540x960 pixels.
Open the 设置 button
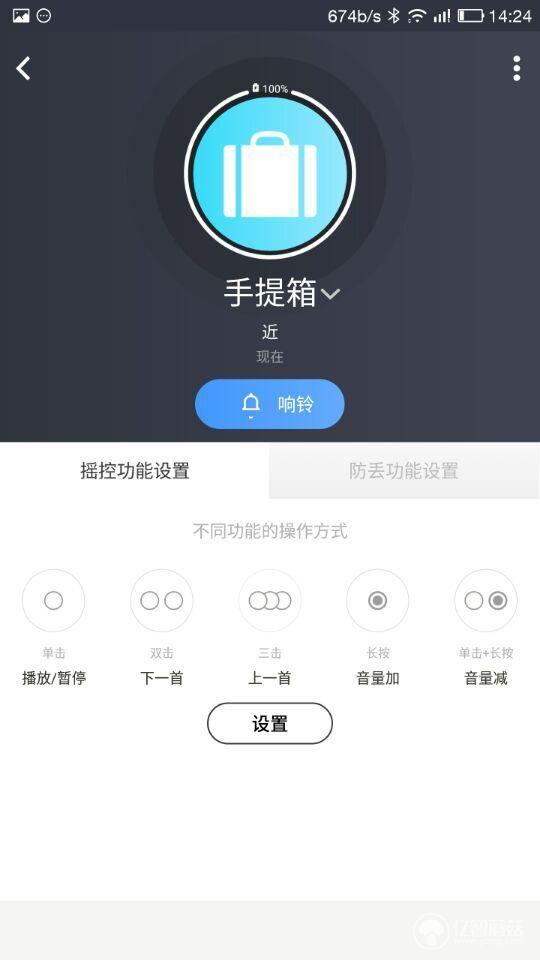[270, 724]
